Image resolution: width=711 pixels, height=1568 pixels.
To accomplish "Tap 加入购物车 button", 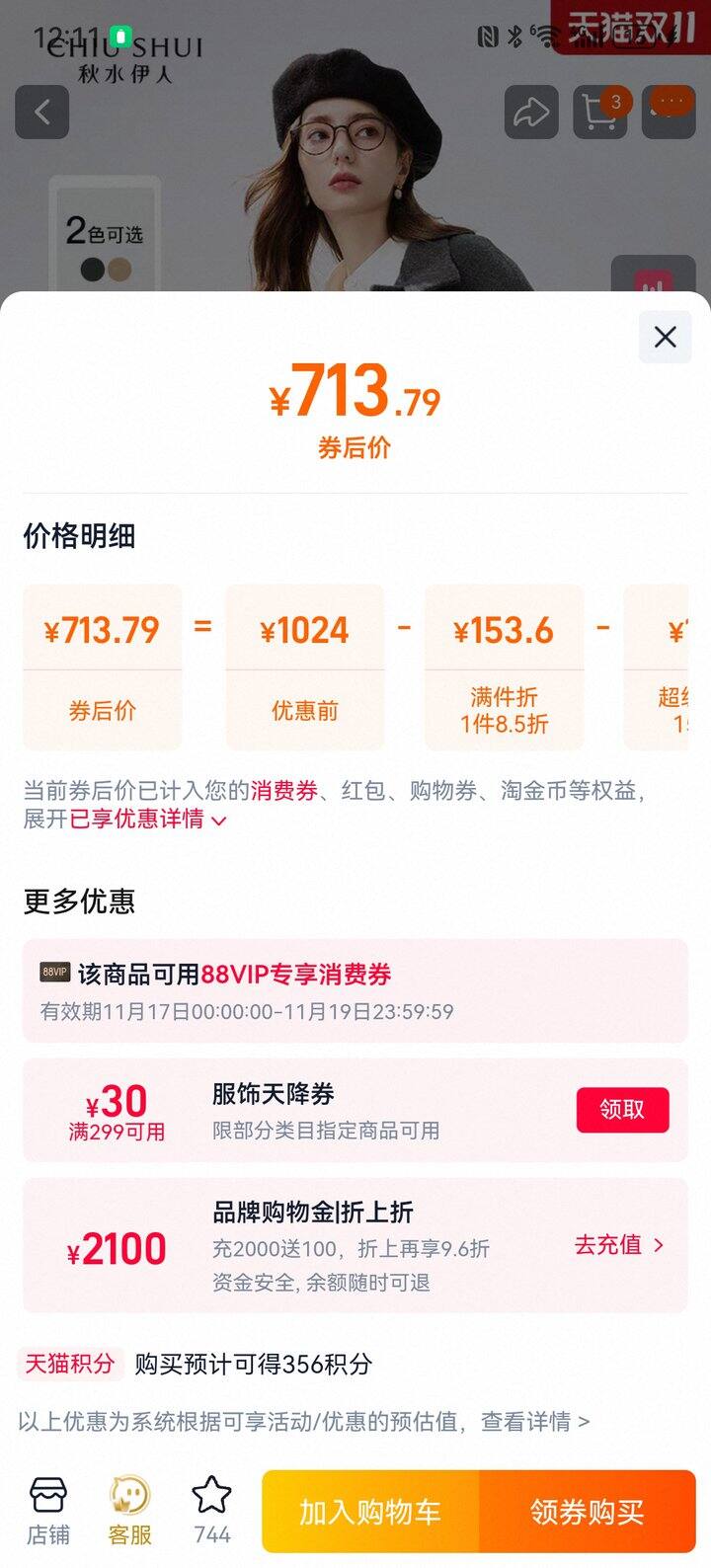I will 370,1511.
